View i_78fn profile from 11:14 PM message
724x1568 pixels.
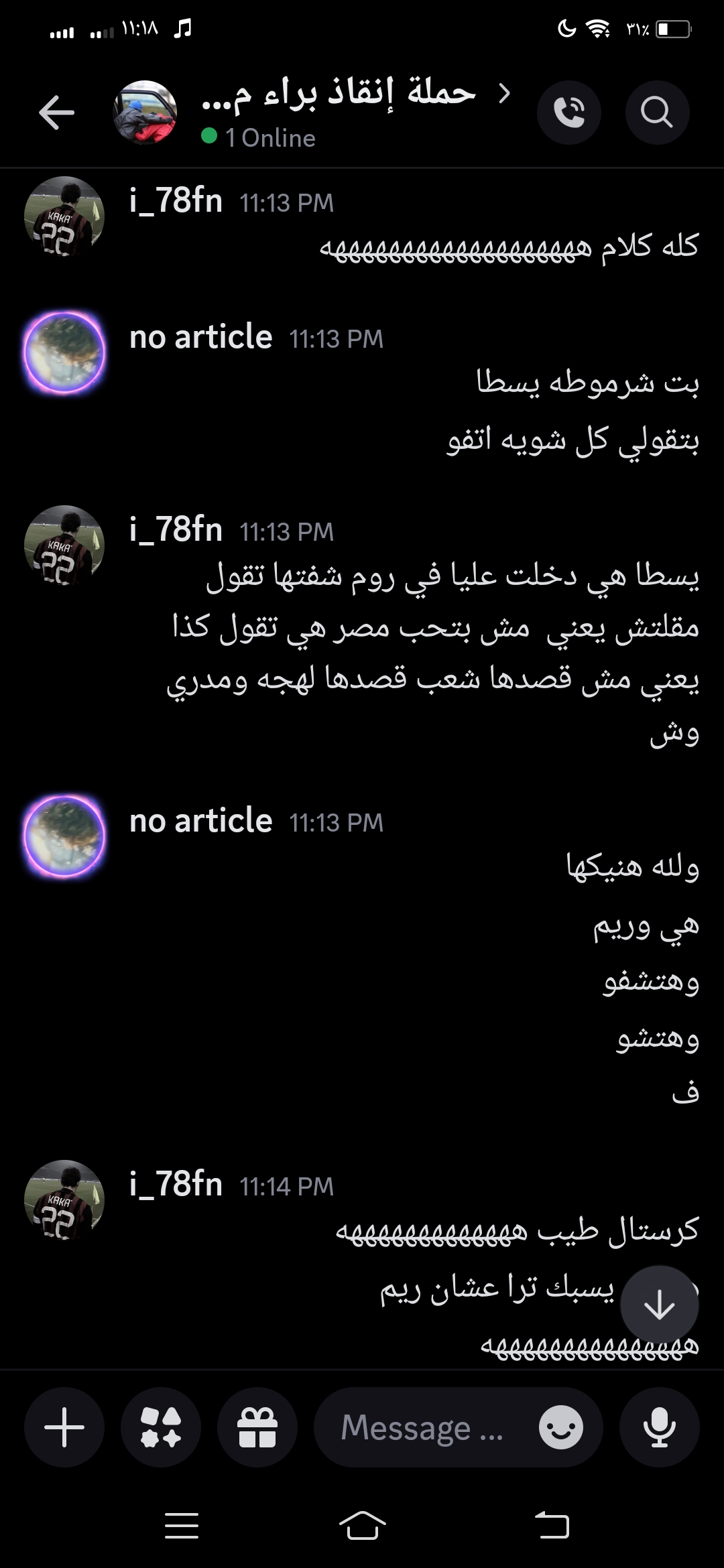[64, 1199]
